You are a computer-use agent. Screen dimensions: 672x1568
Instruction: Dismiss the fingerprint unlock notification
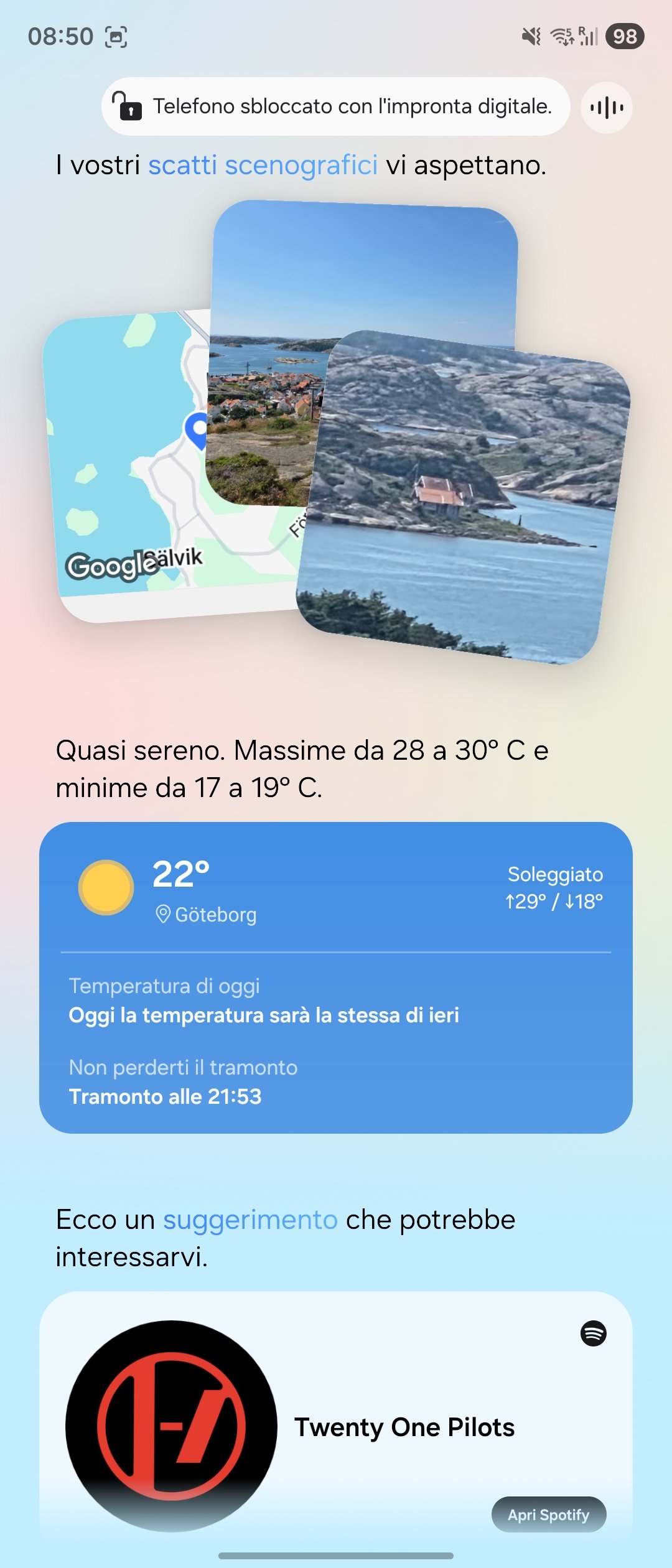click(x=336, y=106)
